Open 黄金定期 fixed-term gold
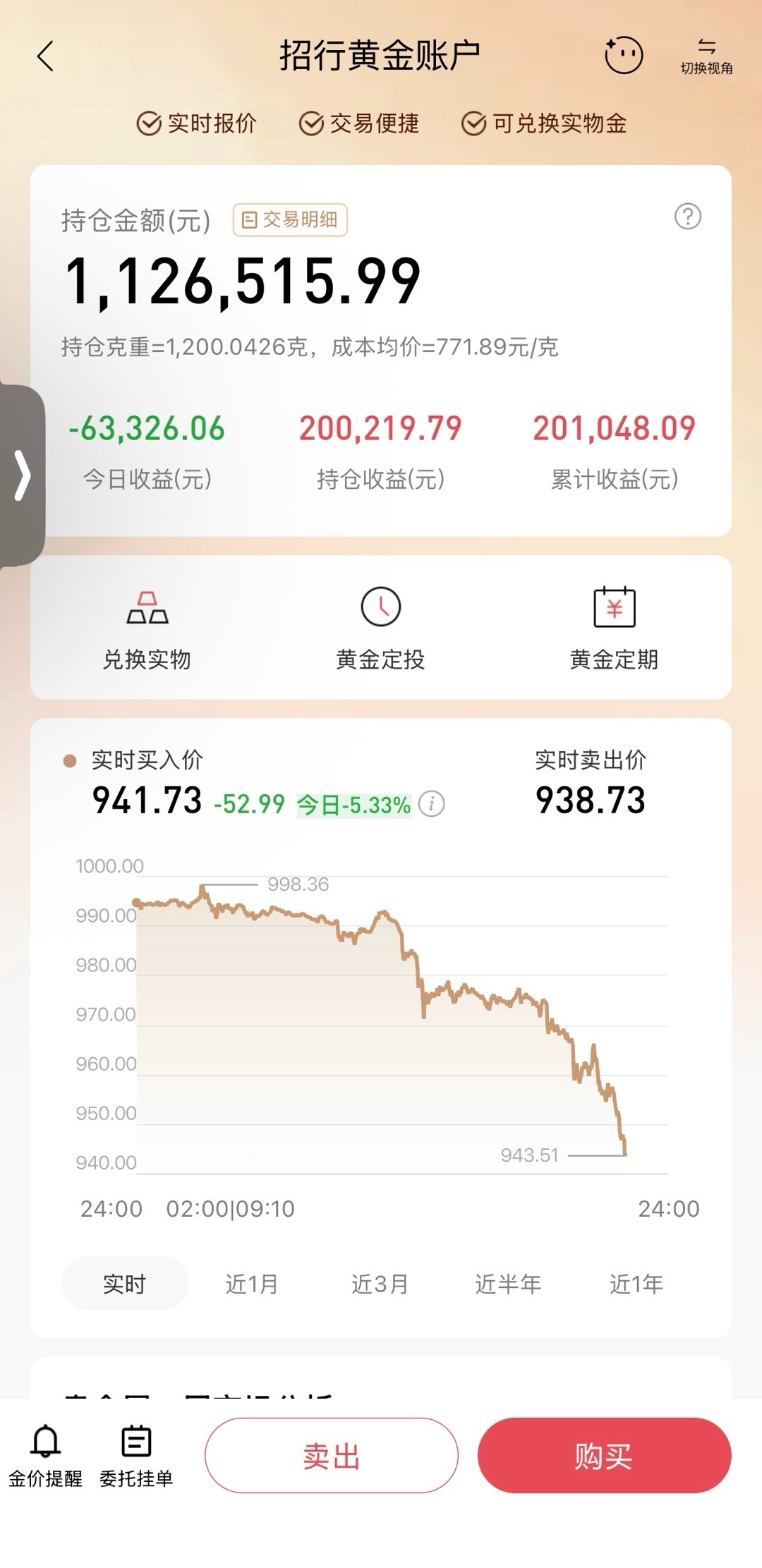The height and width of the screenshot is (1568, 762). [614, 628]
